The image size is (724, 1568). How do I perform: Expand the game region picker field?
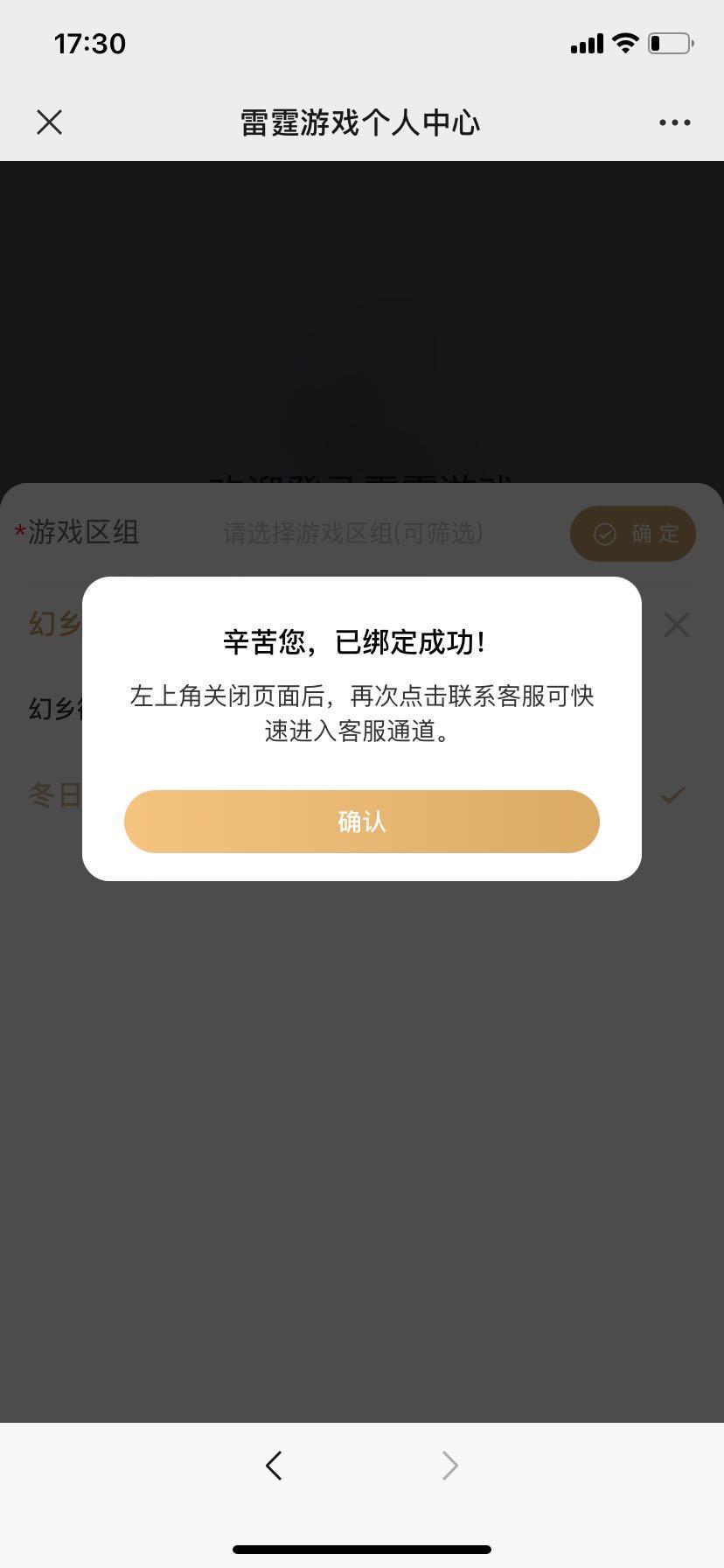[x=353, y=534]
